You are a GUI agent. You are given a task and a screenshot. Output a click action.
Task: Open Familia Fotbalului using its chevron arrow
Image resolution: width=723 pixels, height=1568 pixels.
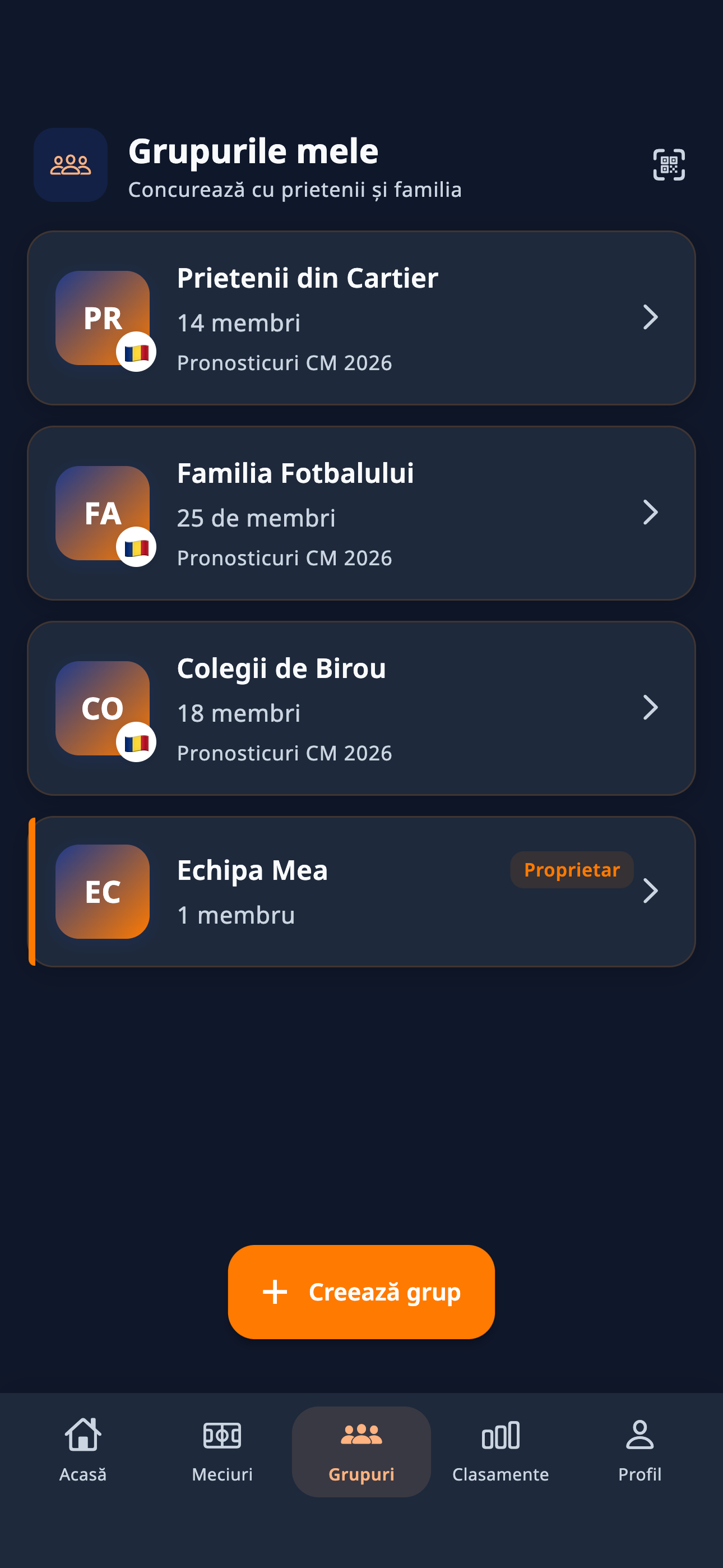tap(651, 513)
